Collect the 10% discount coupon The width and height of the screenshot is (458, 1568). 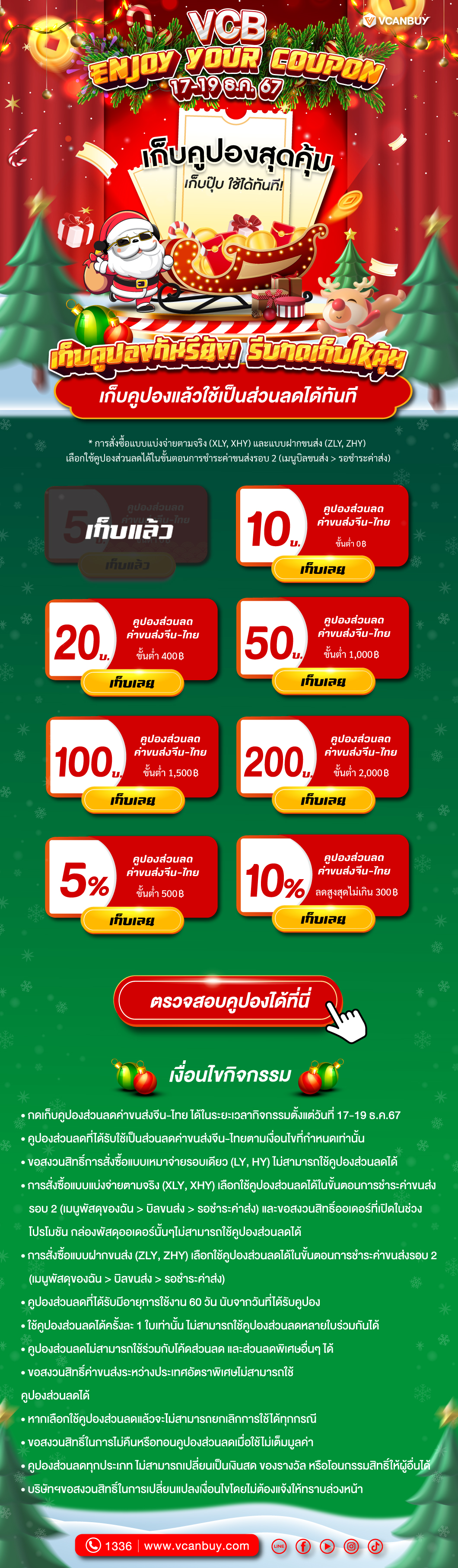click(324, 918)
